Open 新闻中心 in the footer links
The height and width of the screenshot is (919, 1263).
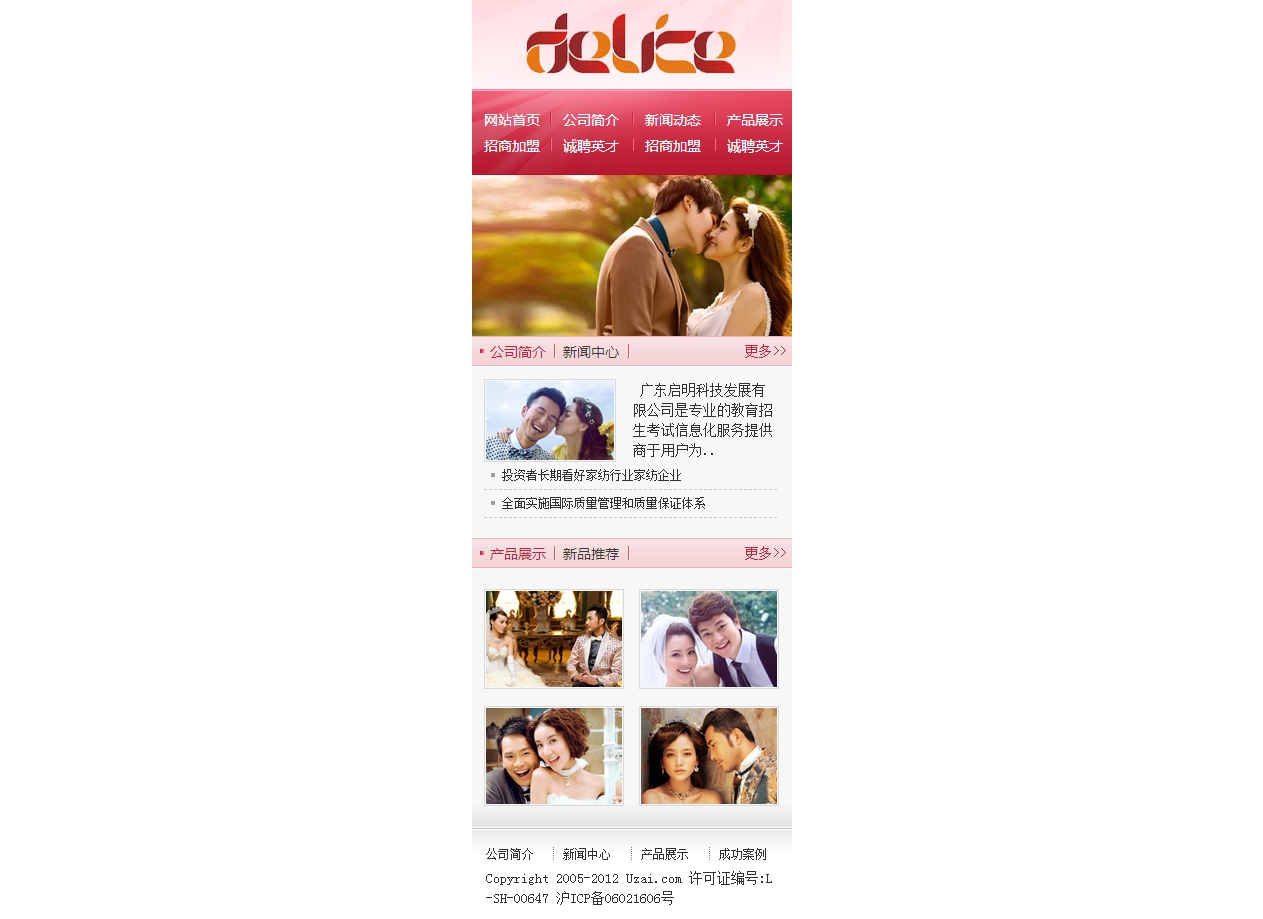(x=586, y=855)
